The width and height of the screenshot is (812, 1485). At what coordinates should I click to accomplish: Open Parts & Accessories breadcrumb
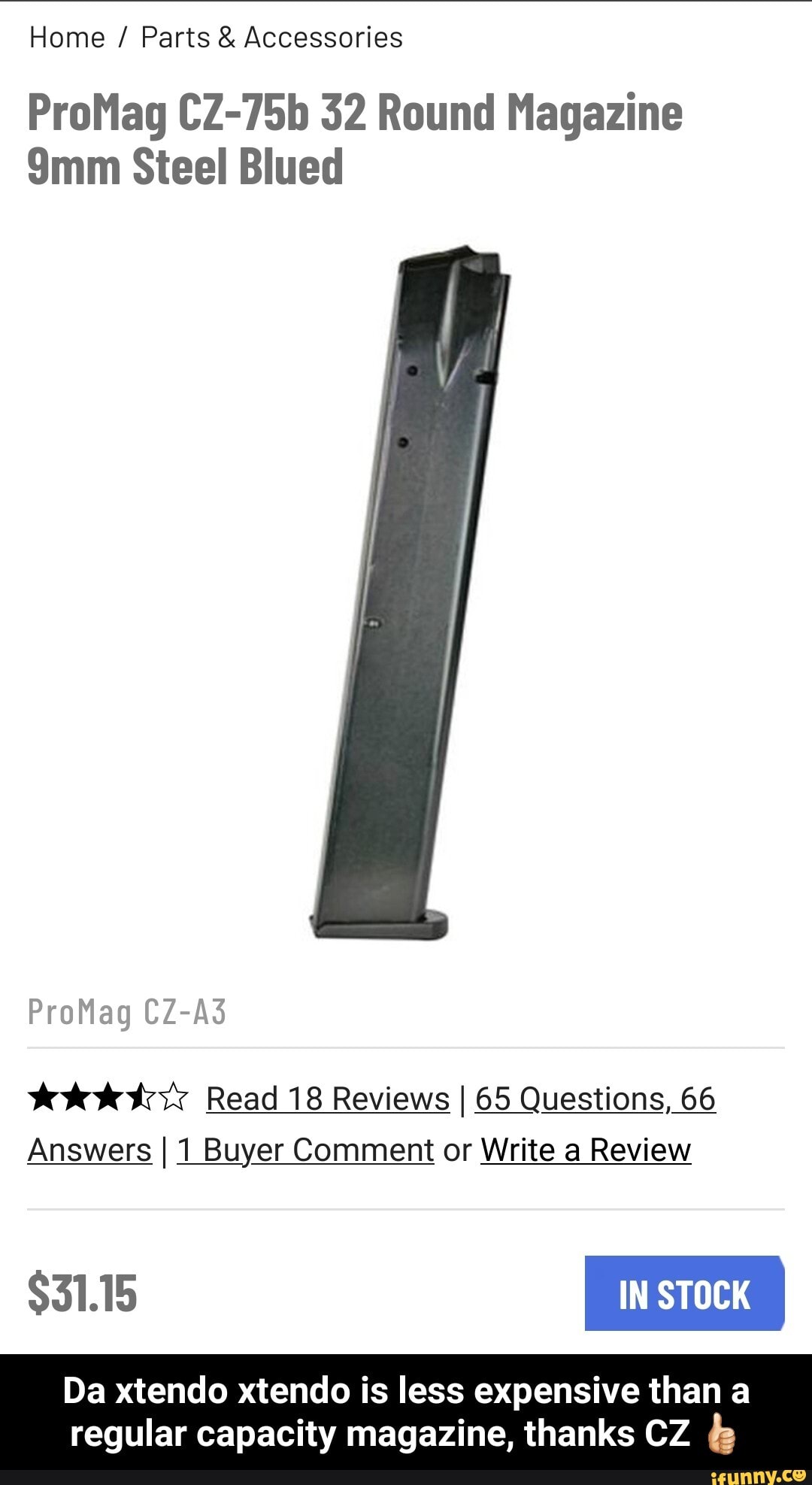[x=271, y=38]
